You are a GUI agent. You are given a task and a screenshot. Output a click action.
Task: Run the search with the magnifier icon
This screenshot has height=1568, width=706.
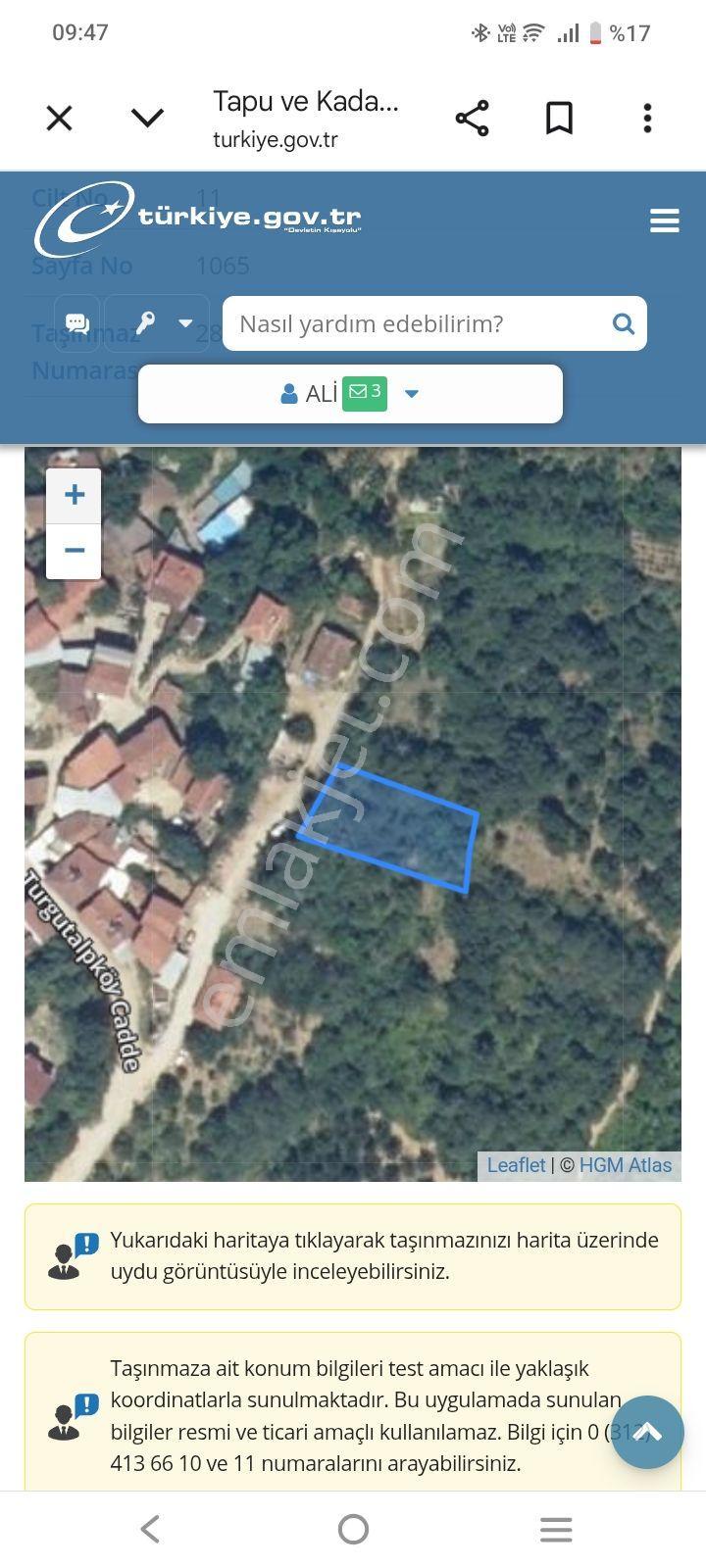[624, 323]
